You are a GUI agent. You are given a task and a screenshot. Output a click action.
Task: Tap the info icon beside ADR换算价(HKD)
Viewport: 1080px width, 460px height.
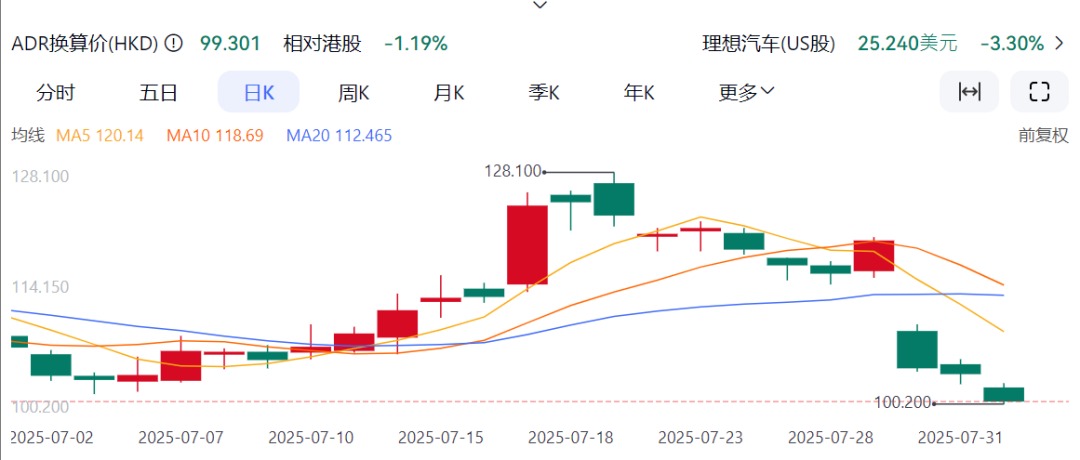pos(173,43)
